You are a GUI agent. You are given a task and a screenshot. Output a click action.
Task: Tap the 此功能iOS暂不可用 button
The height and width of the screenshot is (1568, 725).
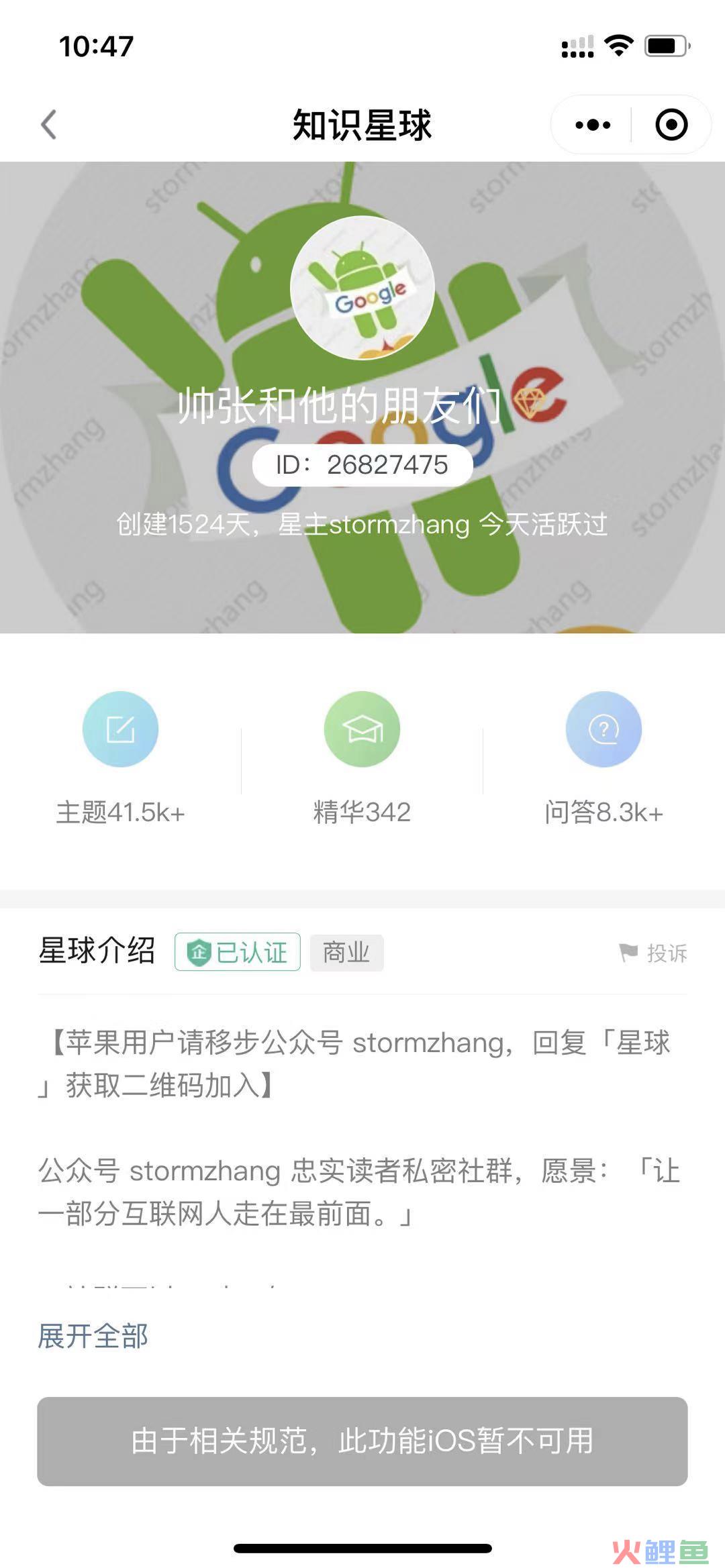click(x=362, y=1441)
